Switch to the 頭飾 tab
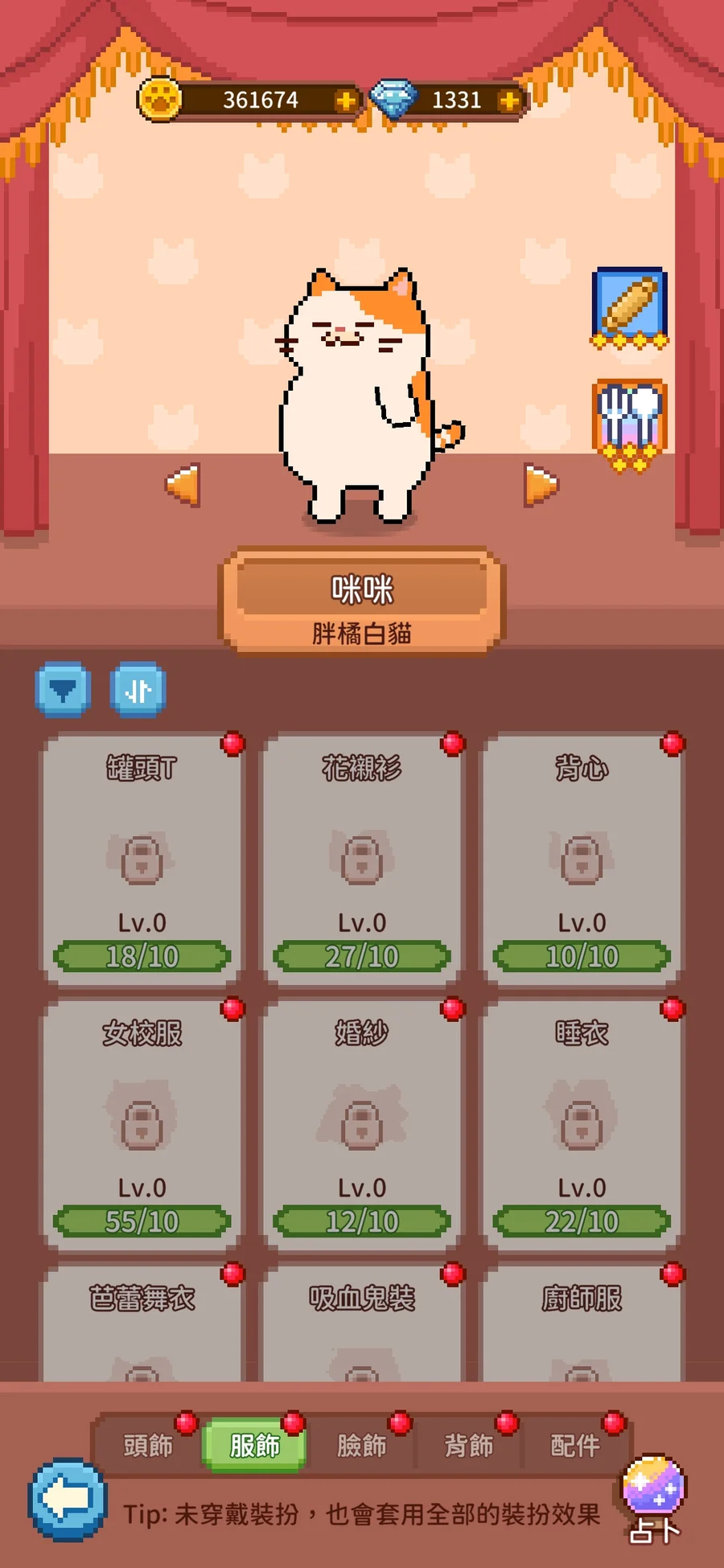 [x=148, y=1446]
